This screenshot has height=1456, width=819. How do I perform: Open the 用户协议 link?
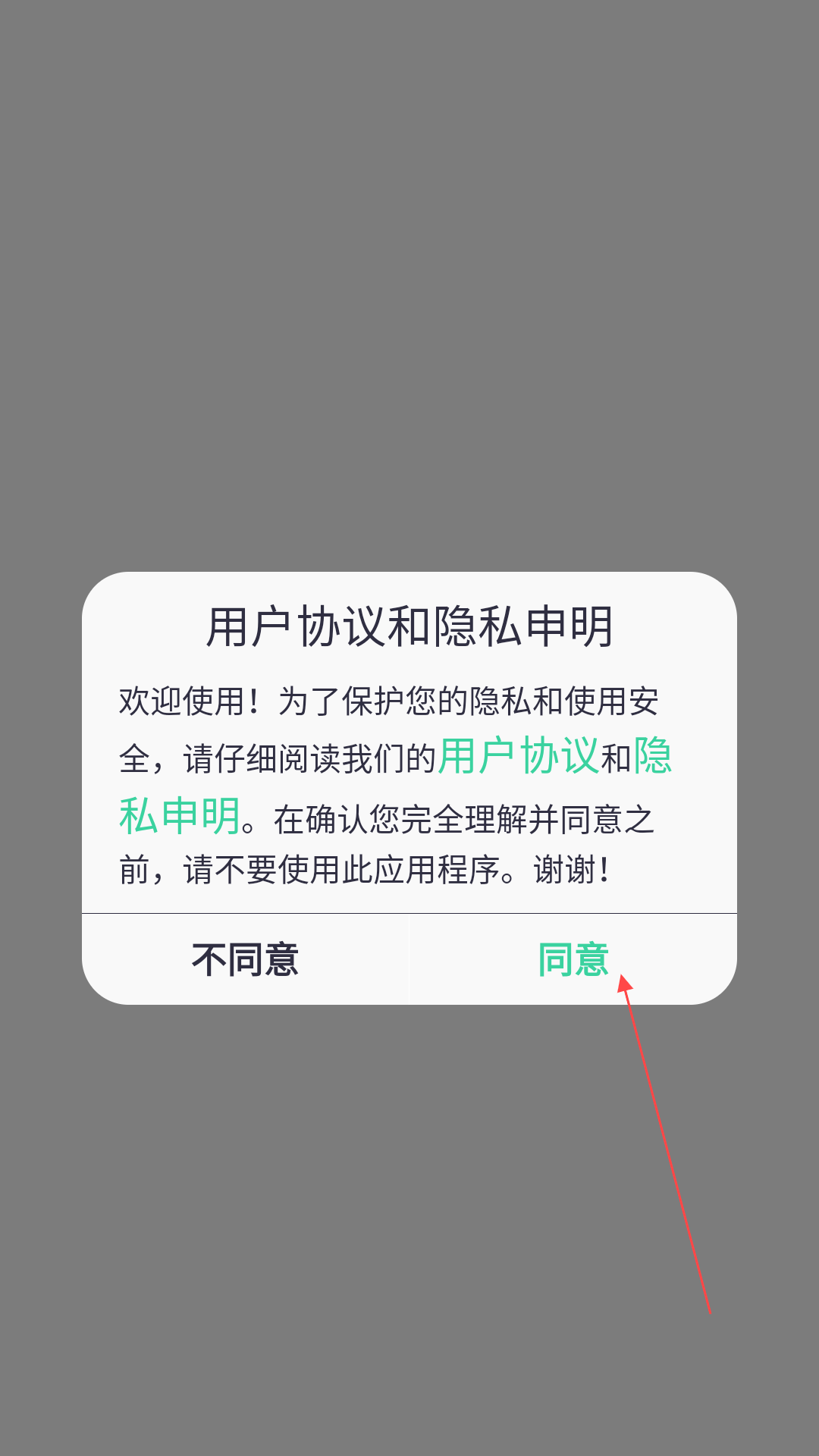(519, 756)
